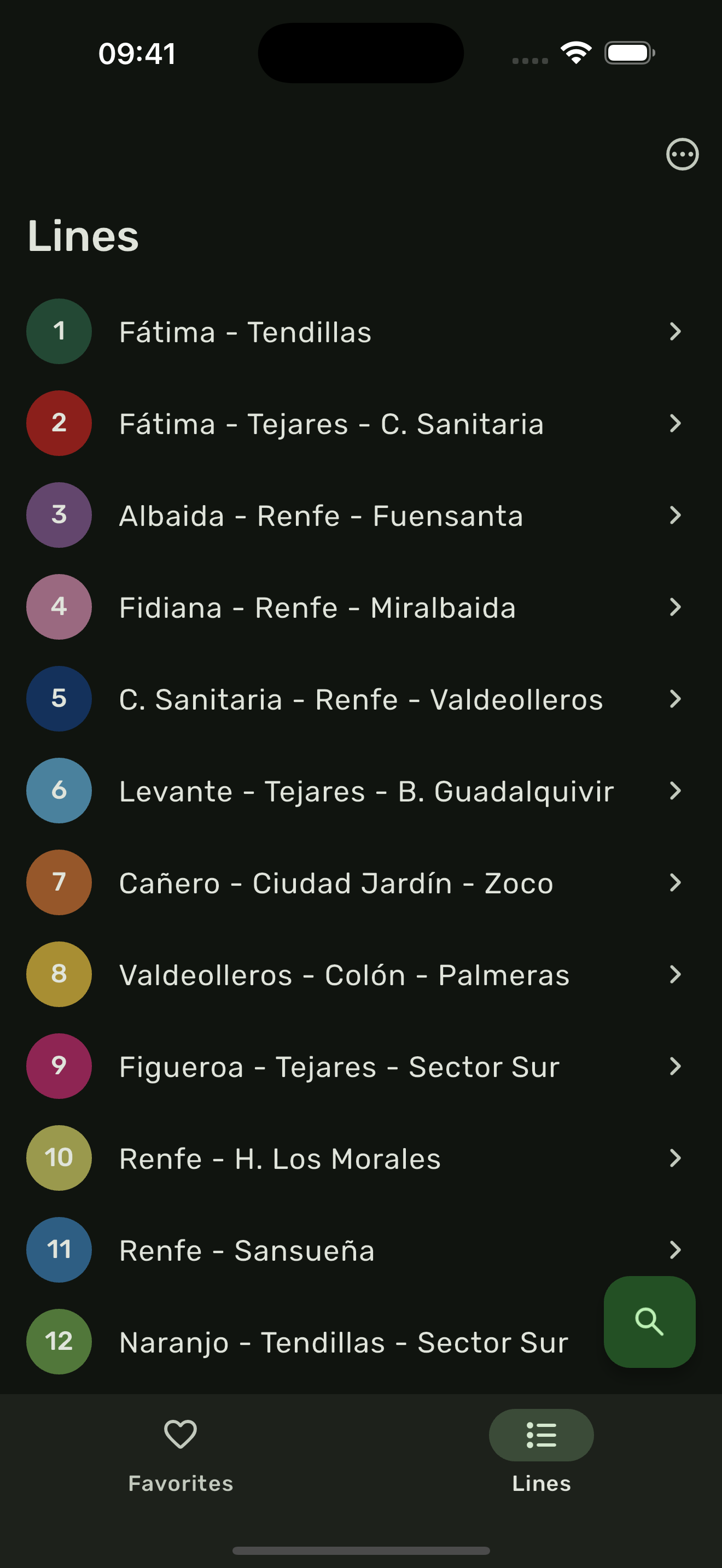Open the more options menu
The width and height of the screenshot is (722, 1568).
682,154
